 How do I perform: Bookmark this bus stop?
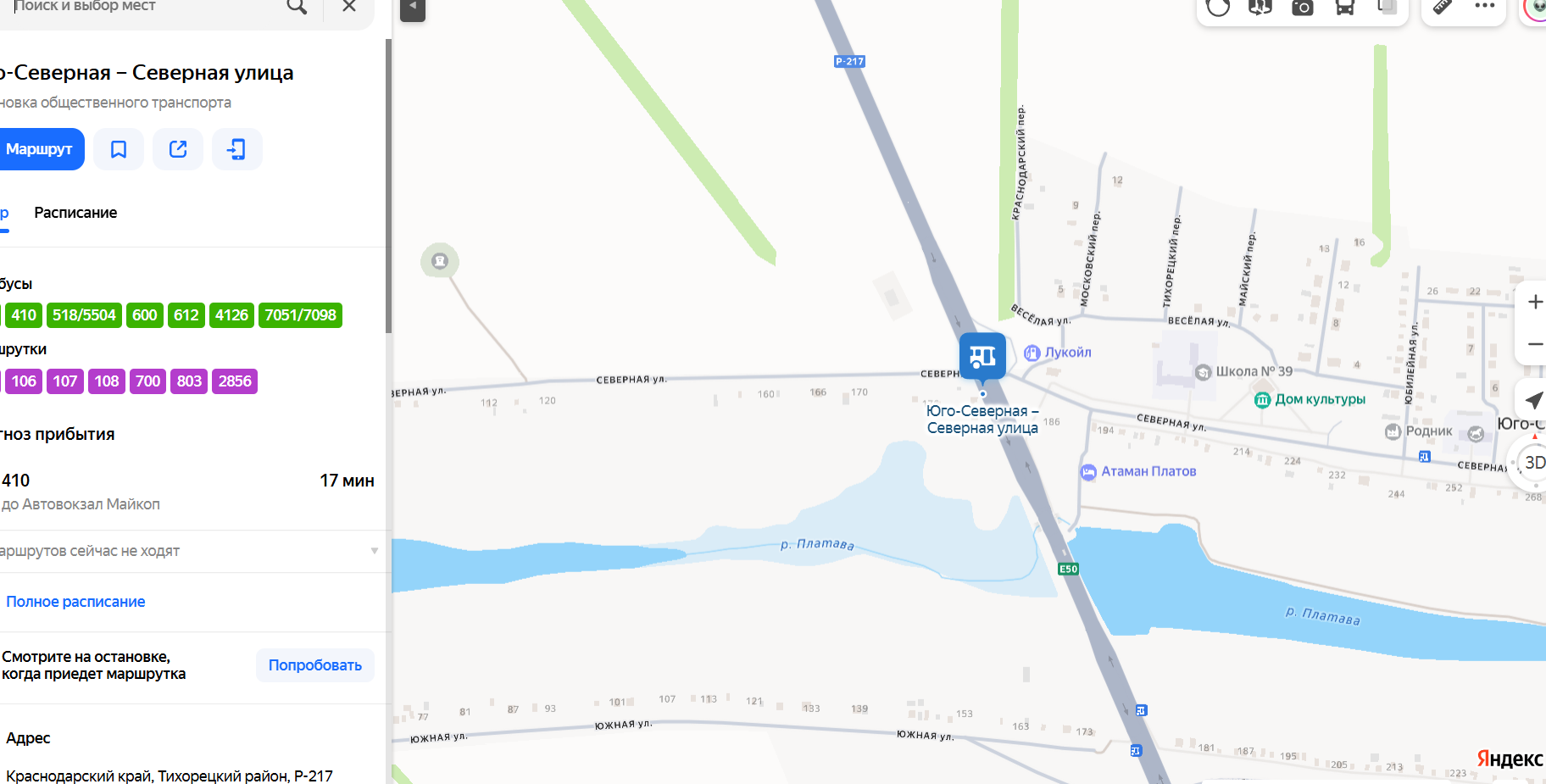point(119,149)
